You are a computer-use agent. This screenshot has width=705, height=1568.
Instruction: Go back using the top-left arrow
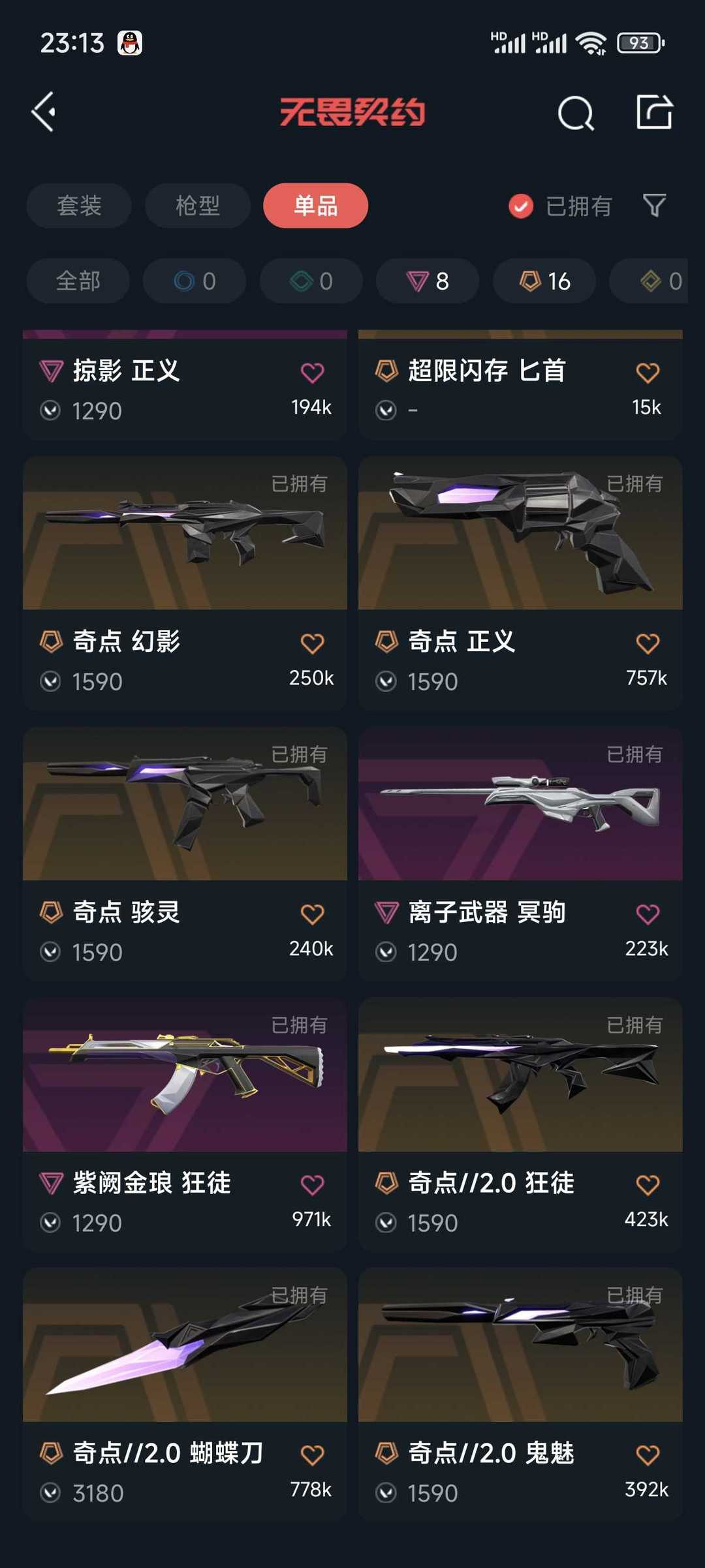[44, 112]
